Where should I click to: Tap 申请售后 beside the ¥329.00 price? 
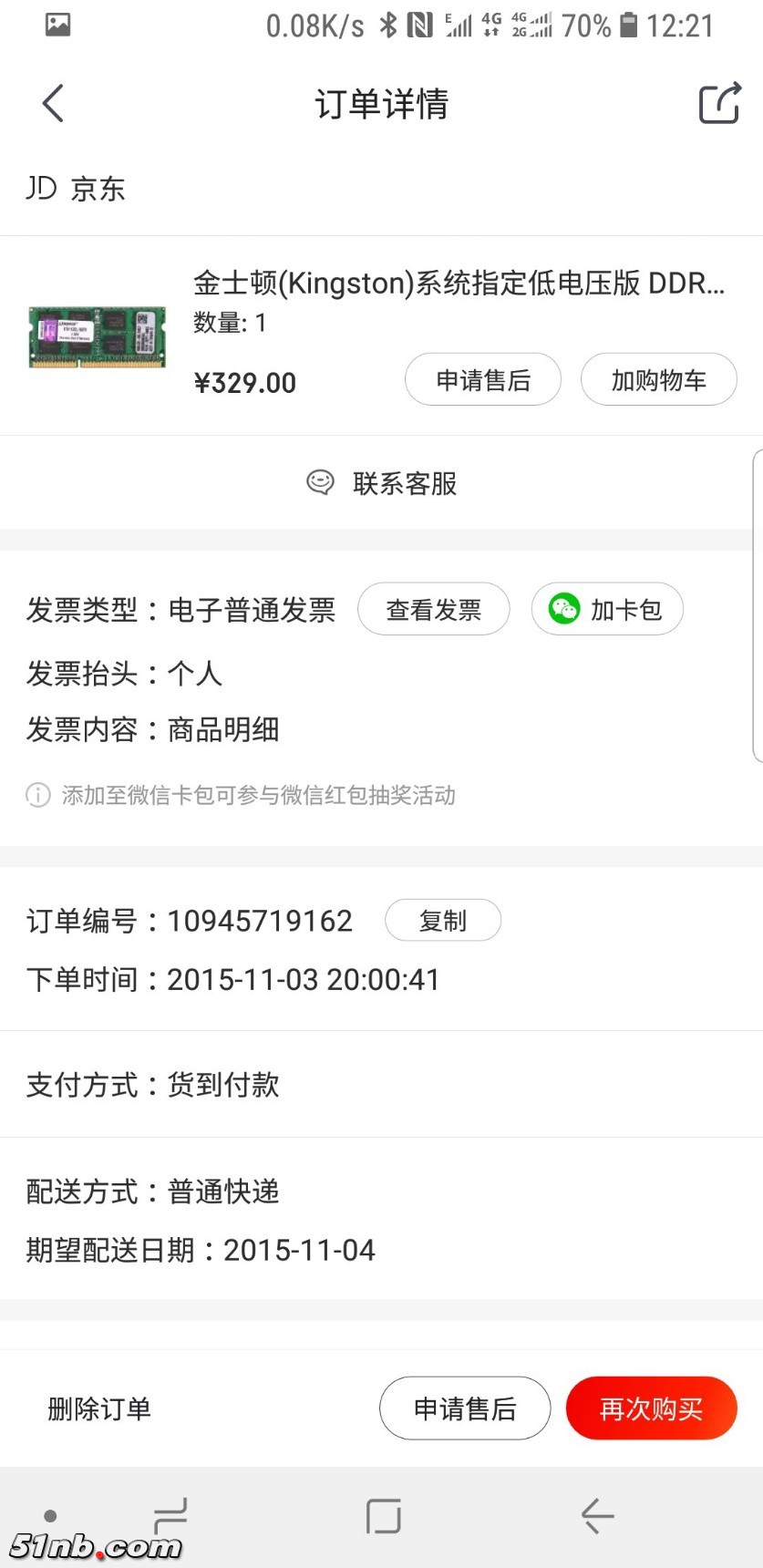(x=482, y=379)
